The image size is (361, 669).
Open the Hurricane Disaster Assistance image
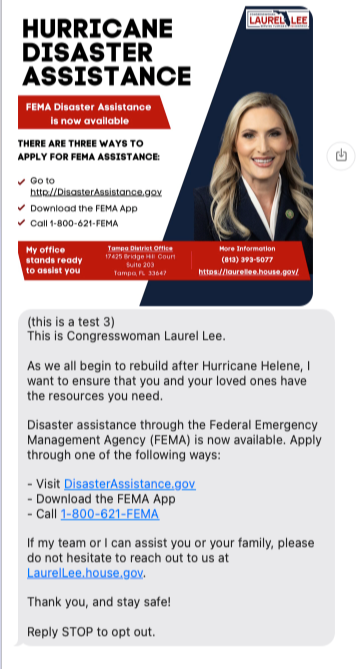tap(165, 156)
